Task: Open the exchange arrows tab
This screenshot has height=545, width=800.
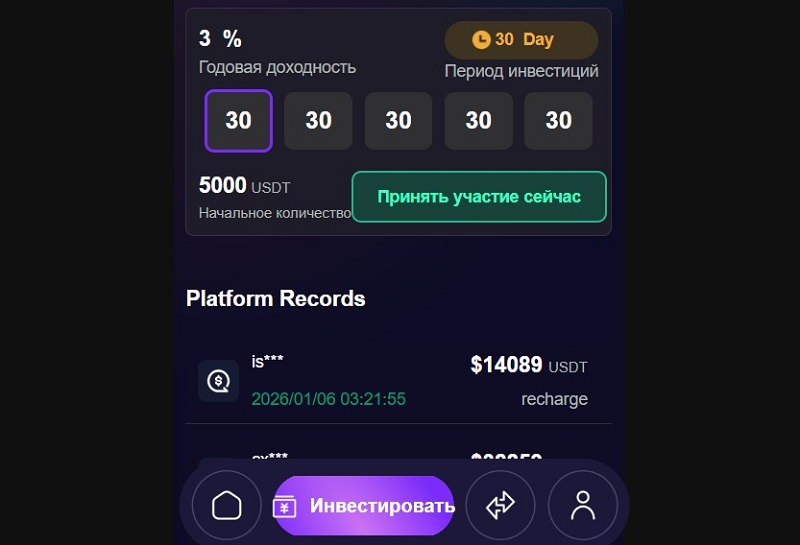Action: click(501, 505)
